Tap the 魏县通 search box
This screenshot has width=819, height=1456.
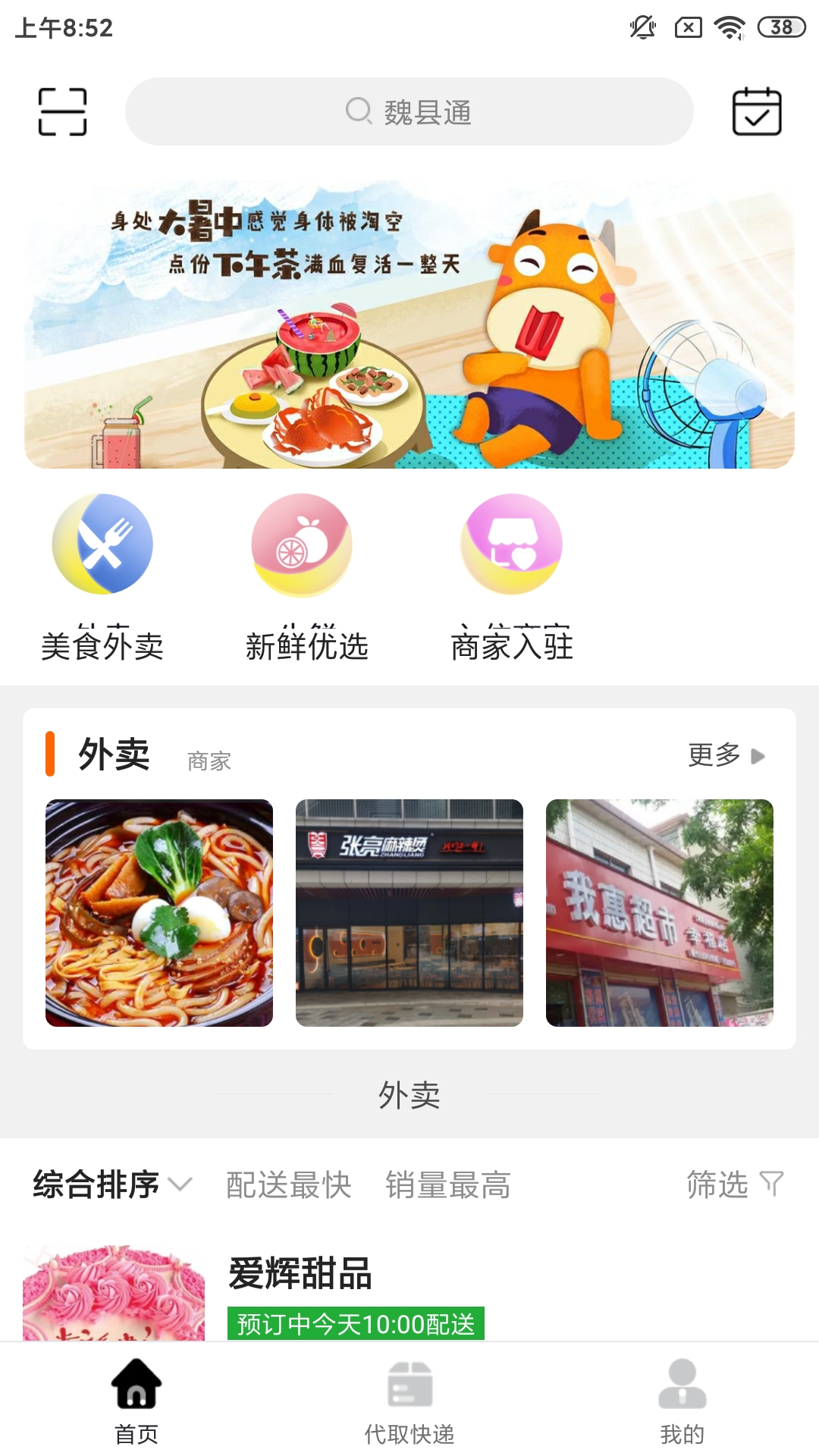point(409,111)
